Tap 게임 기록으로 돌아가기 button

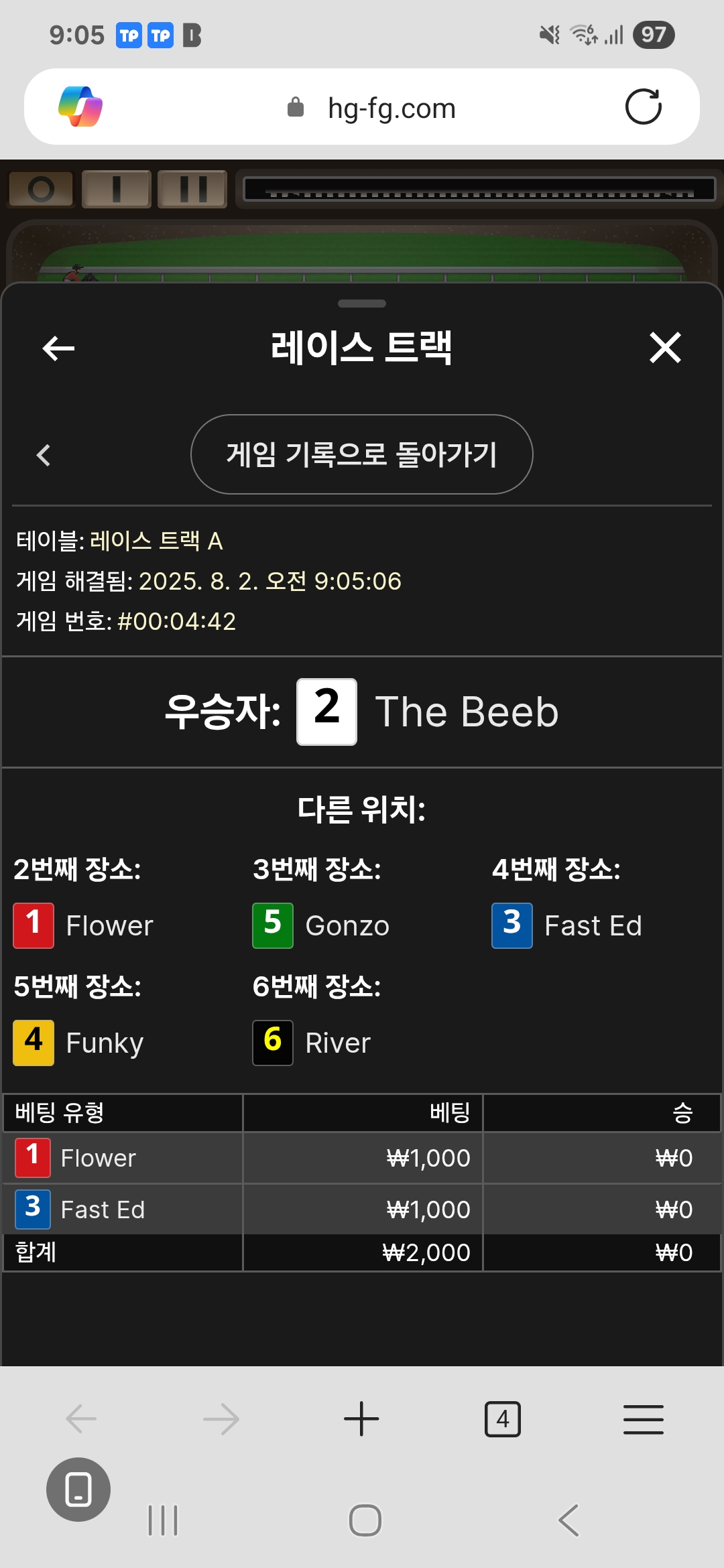click(x=362, y=454)
